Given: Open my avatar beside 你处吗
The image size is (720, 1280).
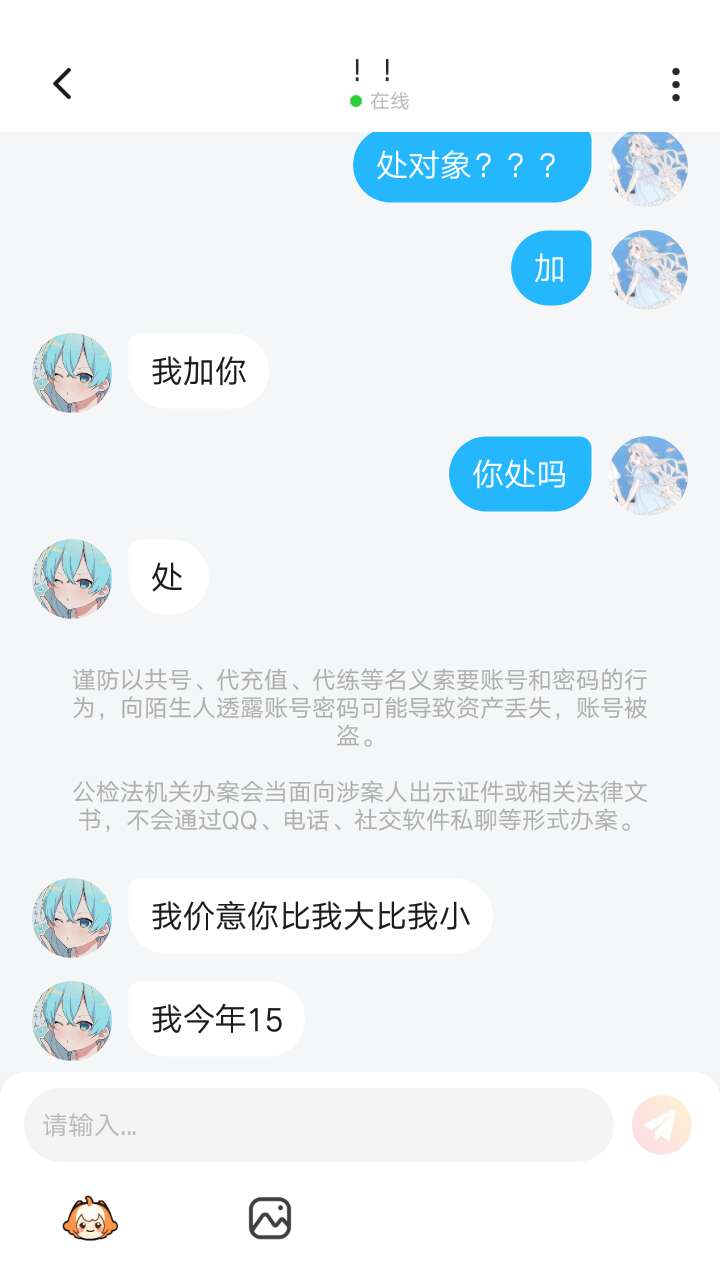Looking at the screenshot, I should 649,474.
